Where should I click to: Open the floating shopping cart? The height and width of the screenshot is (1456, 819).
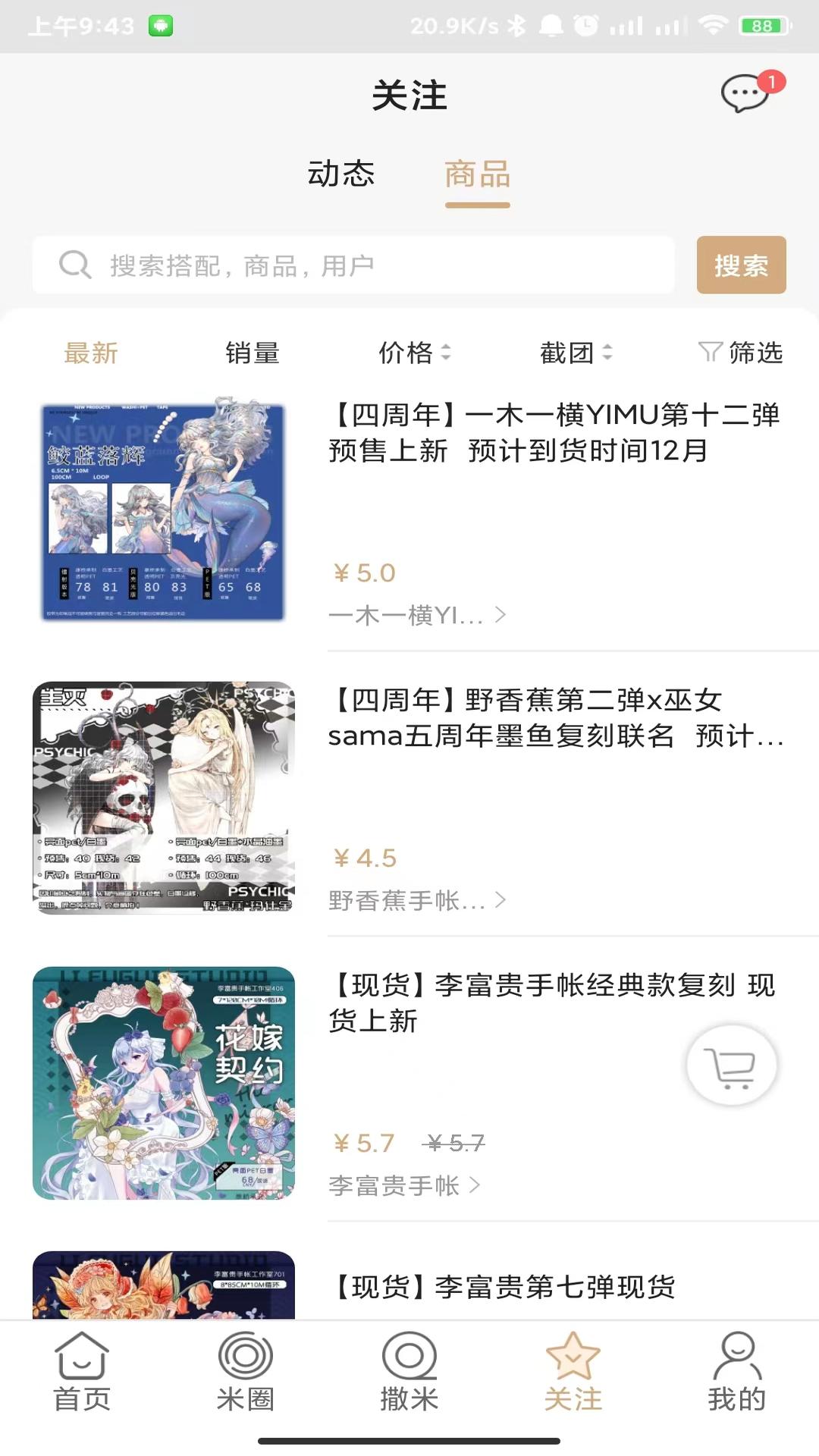[730, 1065]
